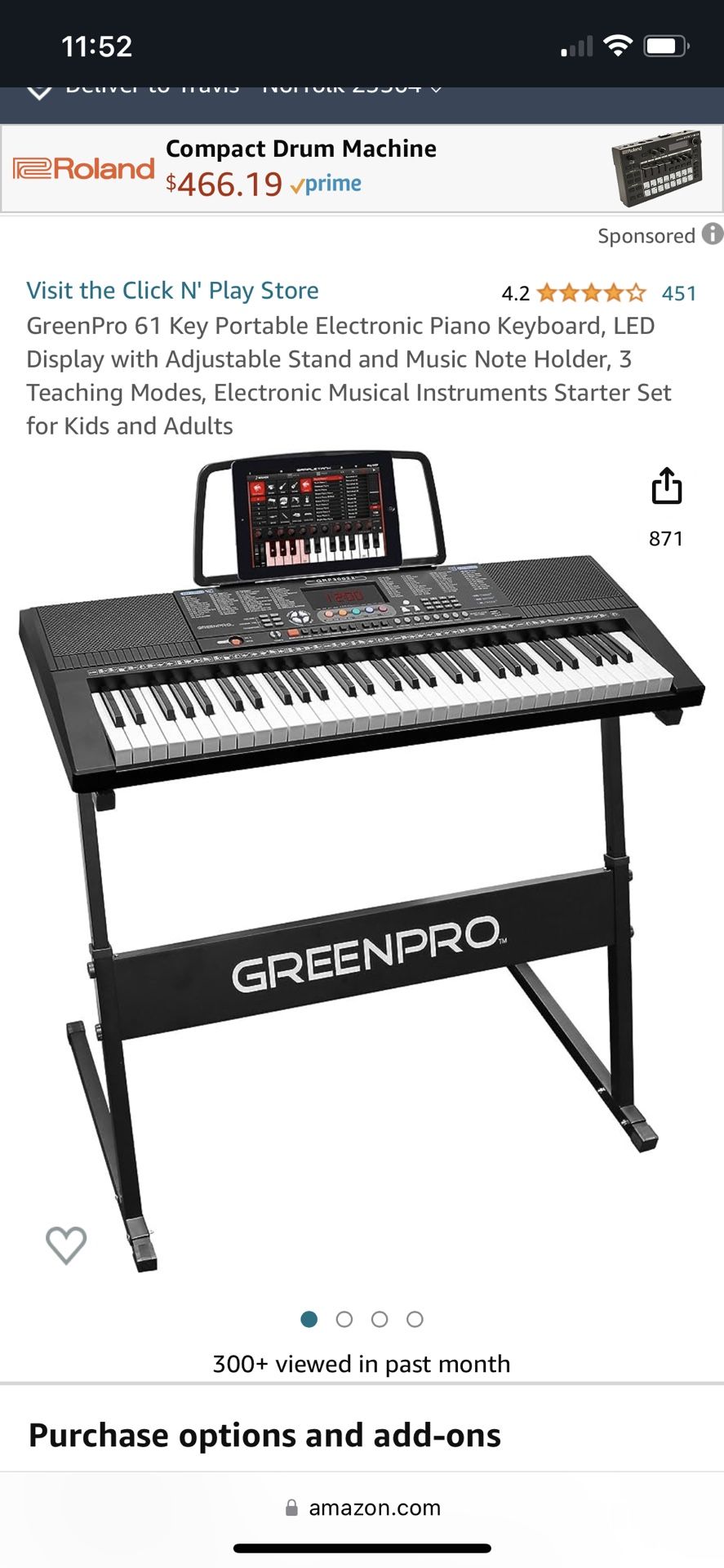Open the 451 ratings link
Image resolution: width=724 pixels, height=1568 pixels.
[679, 293]
